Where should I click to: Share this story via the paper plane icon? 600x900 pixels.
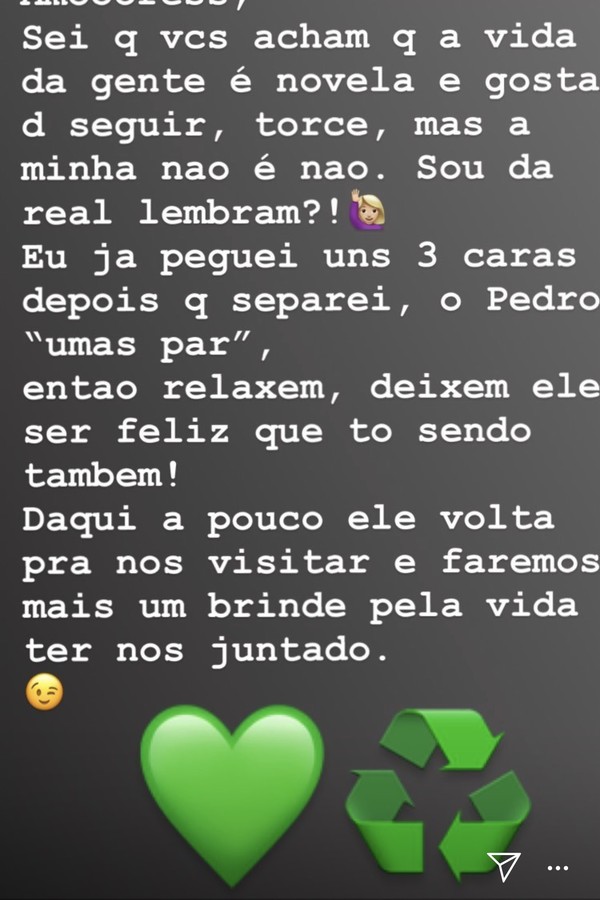[x=503, y=866]
